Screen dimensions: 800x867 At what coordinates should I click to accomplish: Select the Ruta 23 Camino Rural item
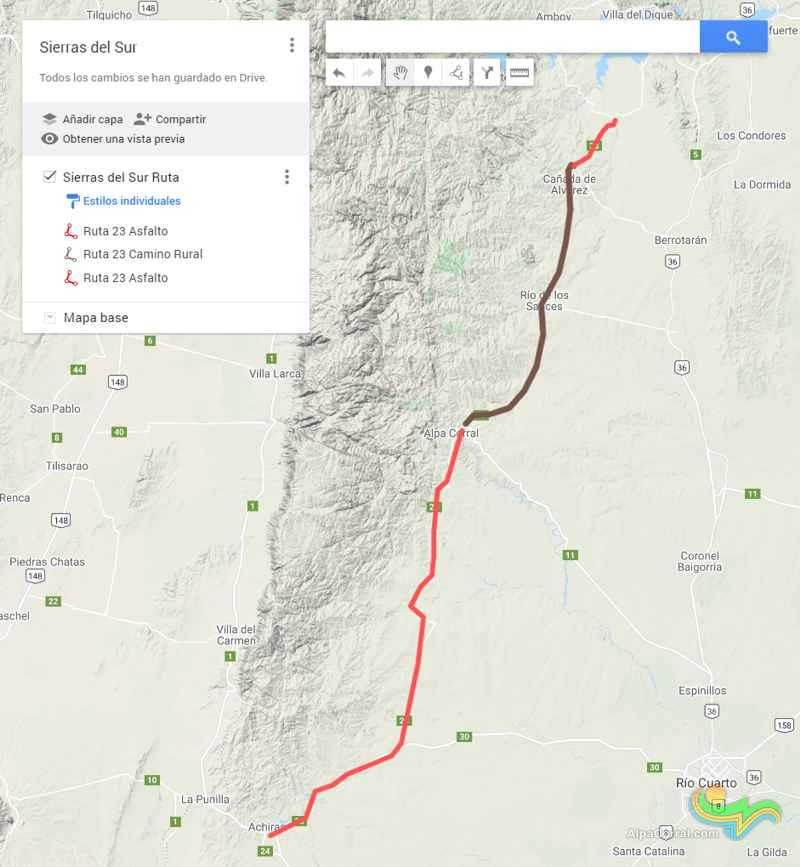[142, 254]
